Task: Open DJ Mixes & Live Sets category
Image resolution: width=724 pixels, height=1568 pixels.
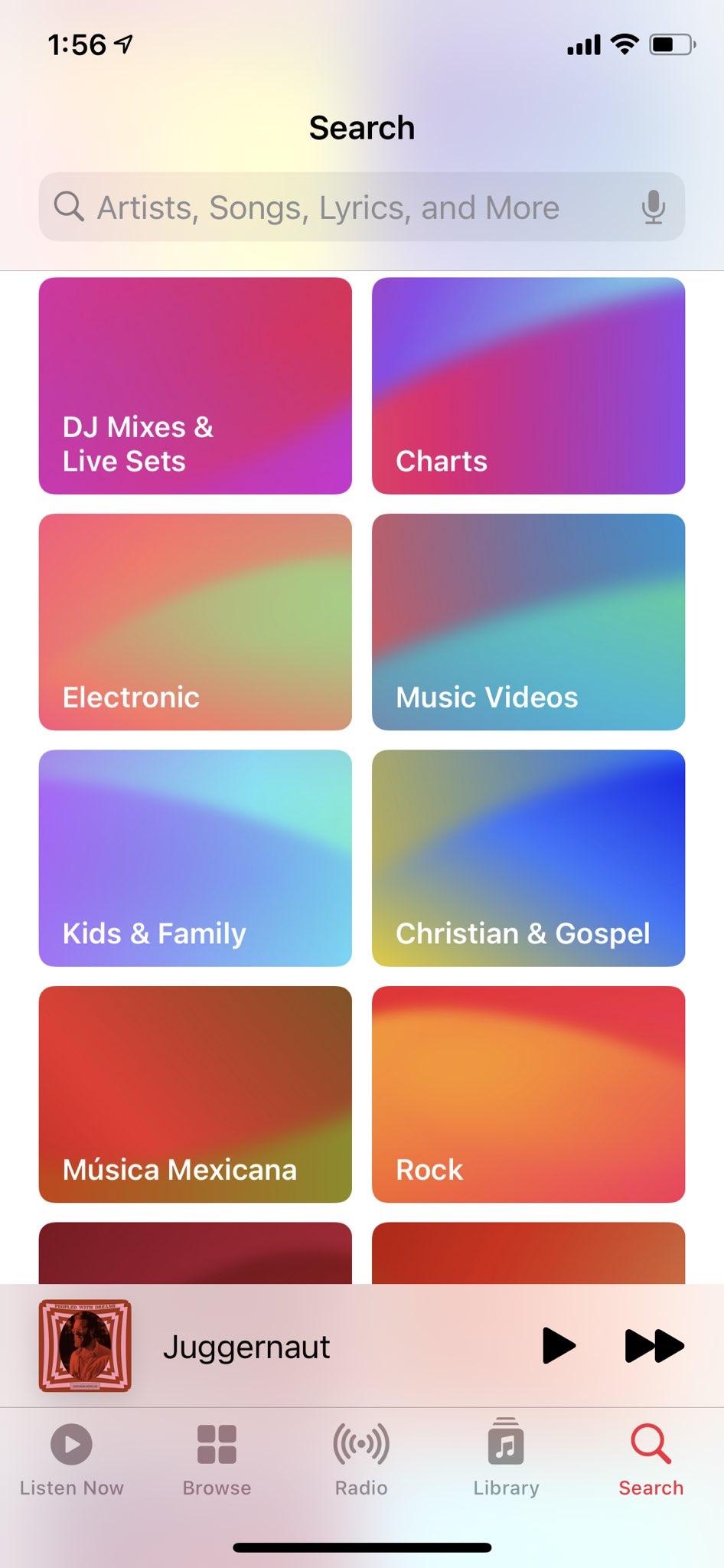Action: point(195,386)
